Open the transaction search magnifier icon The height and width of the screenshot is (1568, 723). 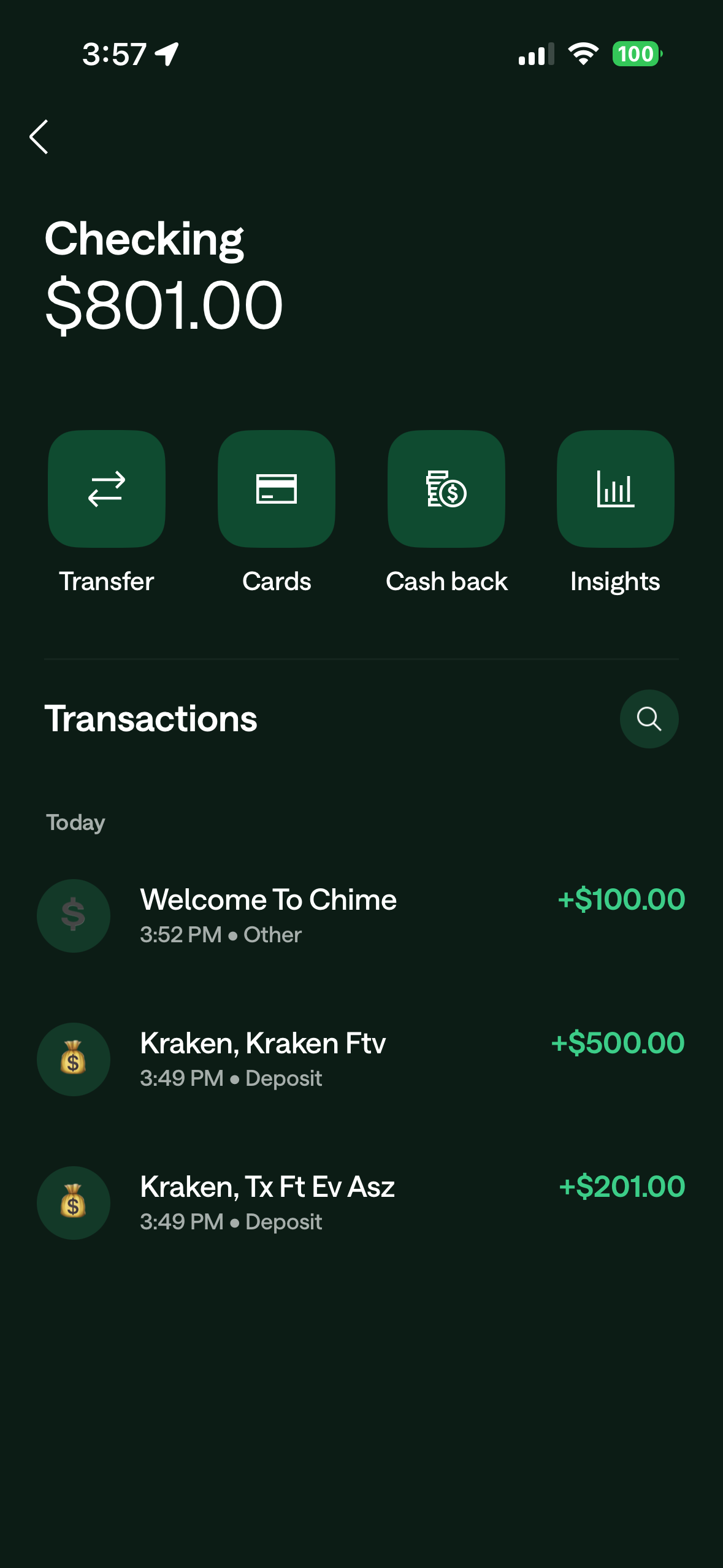click(649, 718)
